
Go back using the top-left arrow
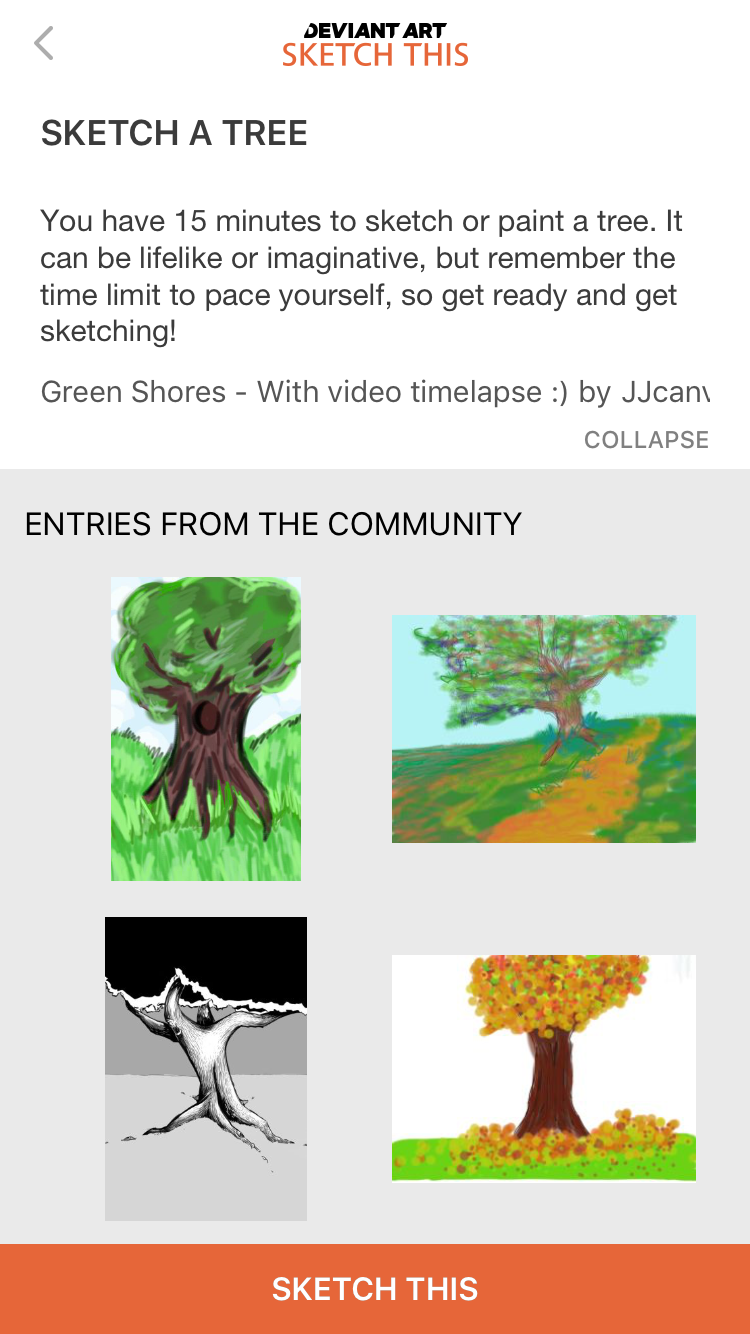(44, 43)
